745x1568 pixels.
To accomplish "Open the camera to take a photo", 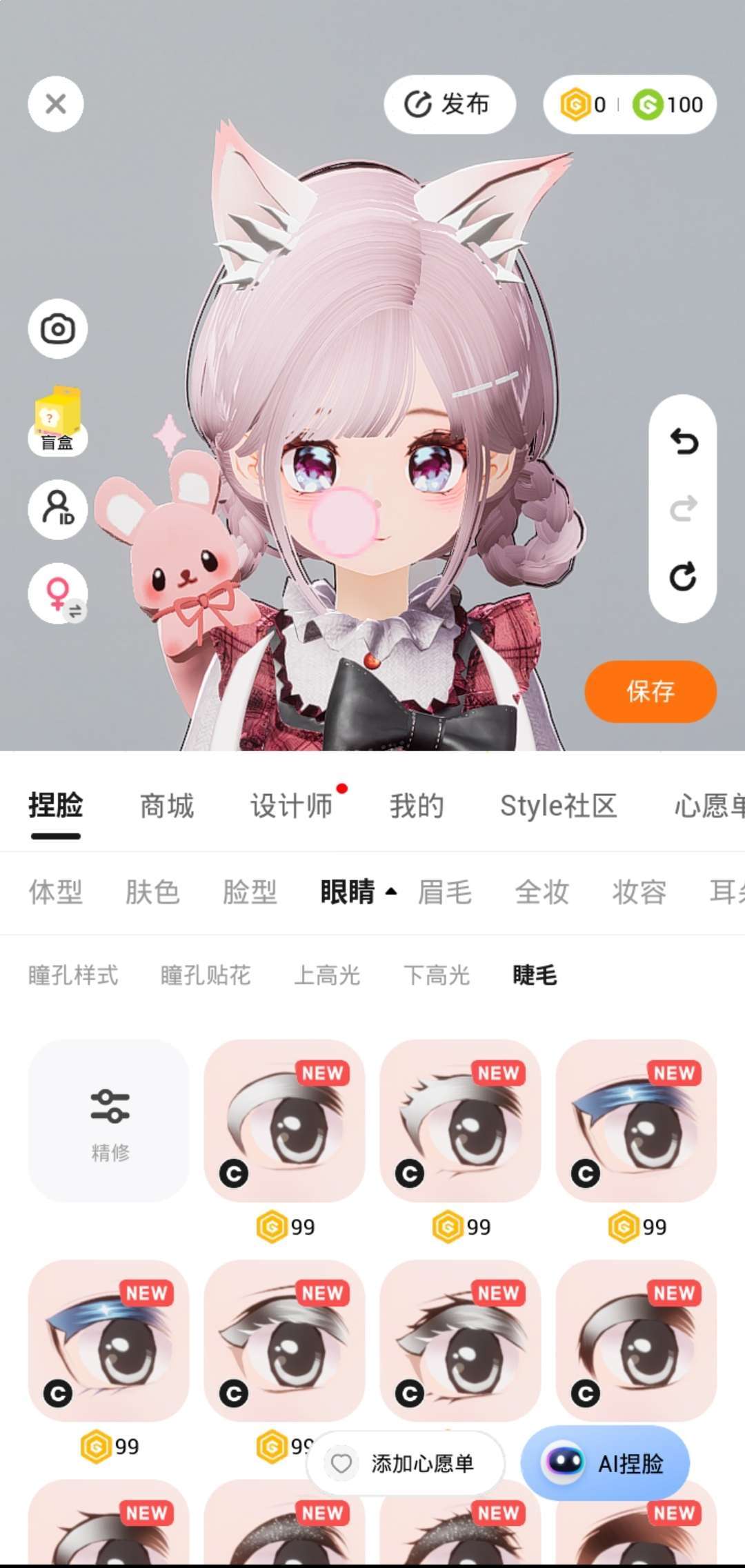I will click(57, 329).
